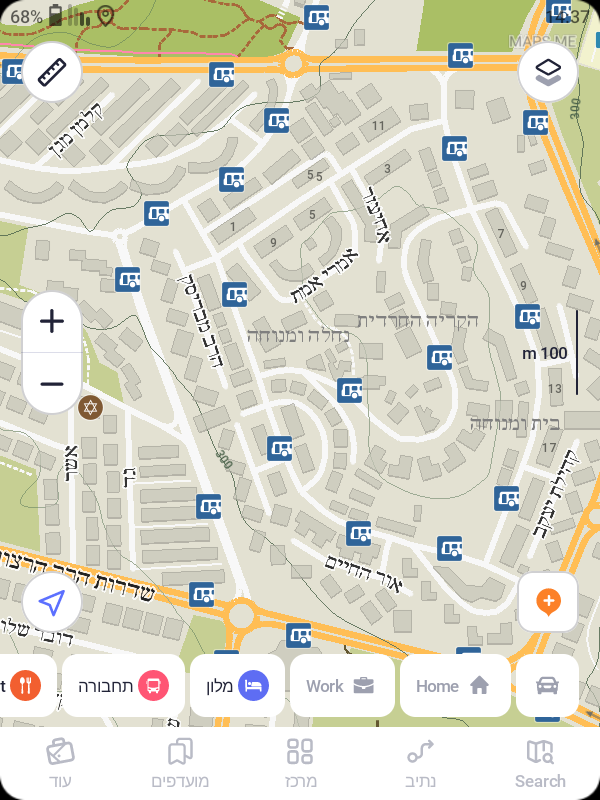Zoom in on the map
Viewport: 600px width, 800px height.
pyautogui.click(x=52, y=322)
